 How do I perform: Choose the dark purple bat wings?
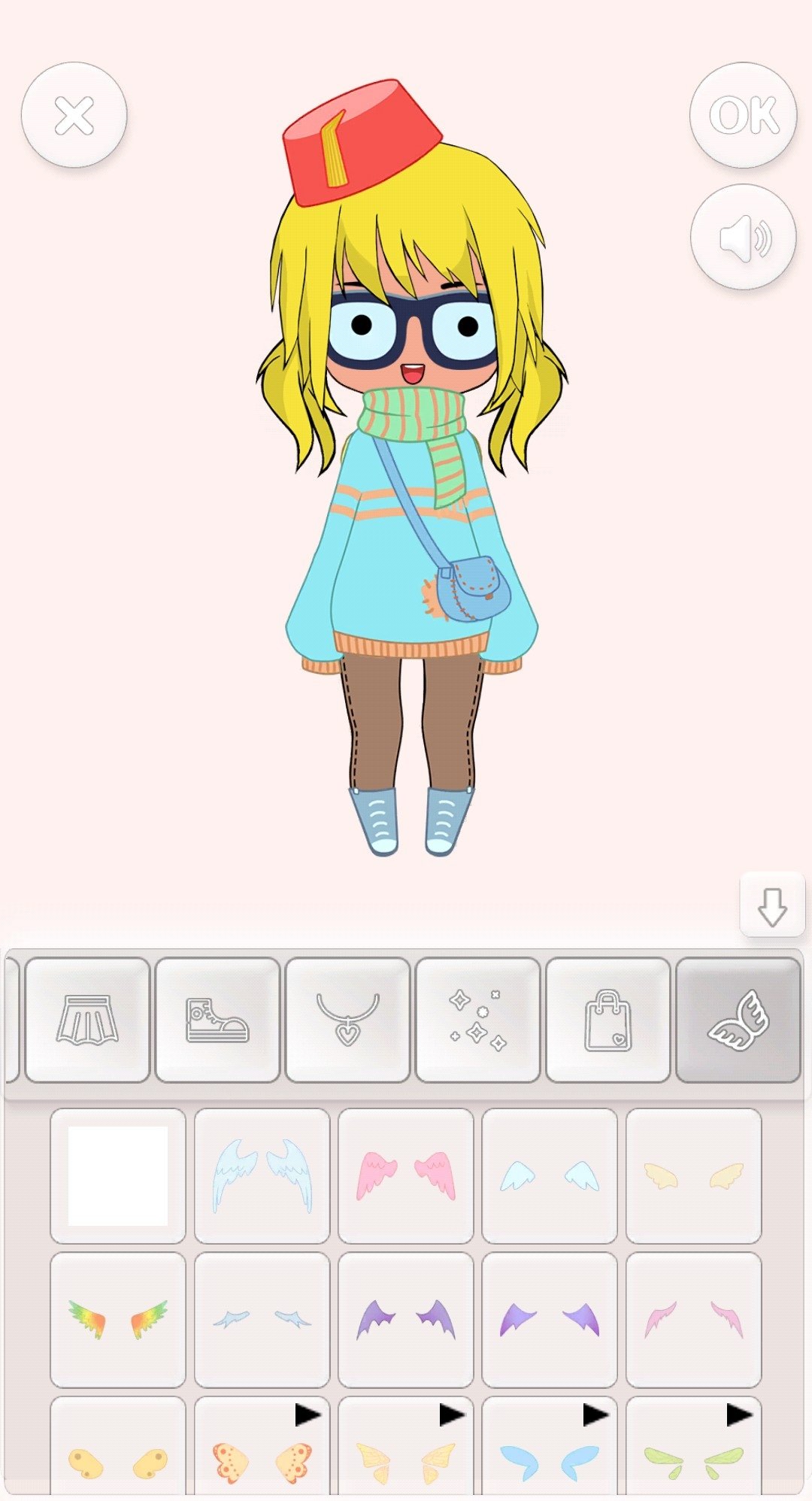(406, 1320)
